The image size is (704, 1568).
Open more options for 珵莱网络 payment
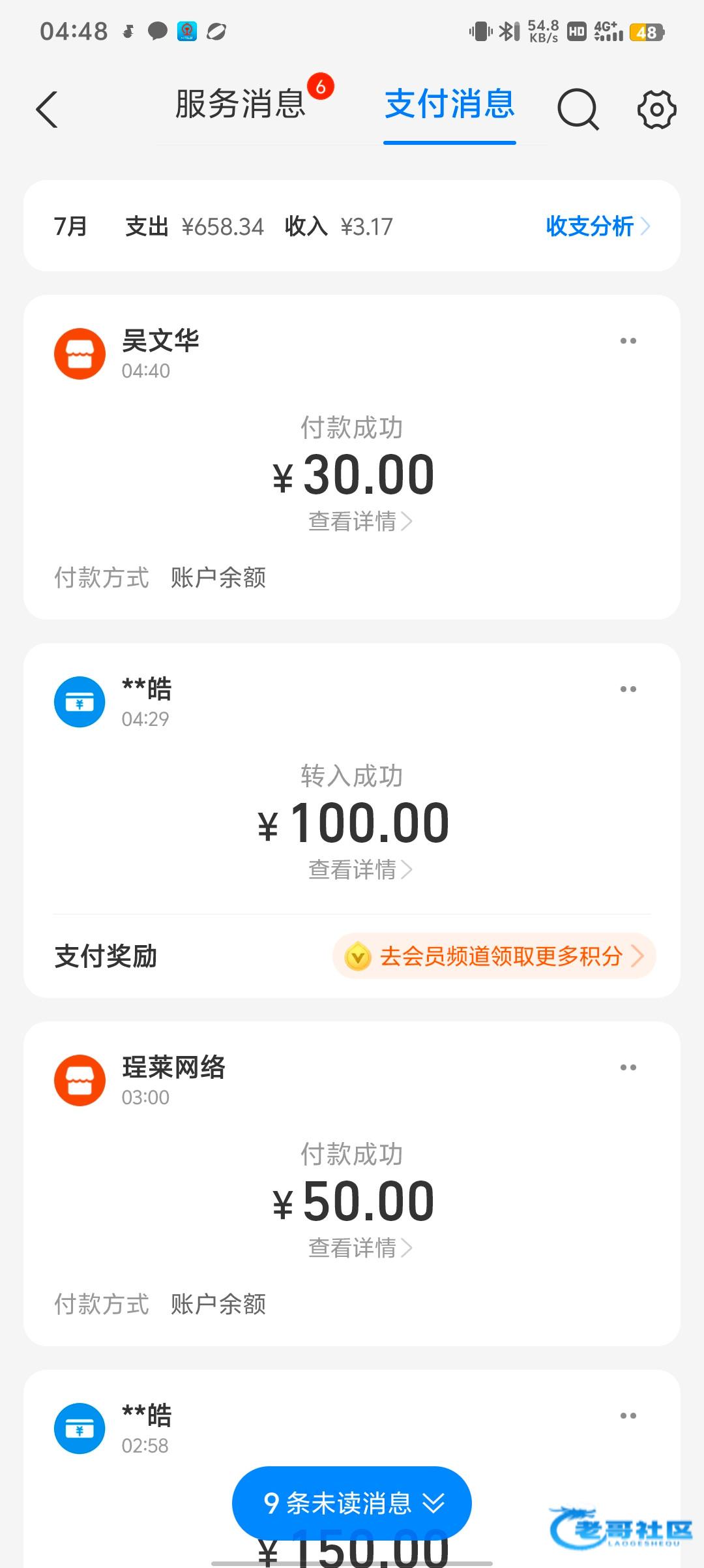[x=628, y=1068]
